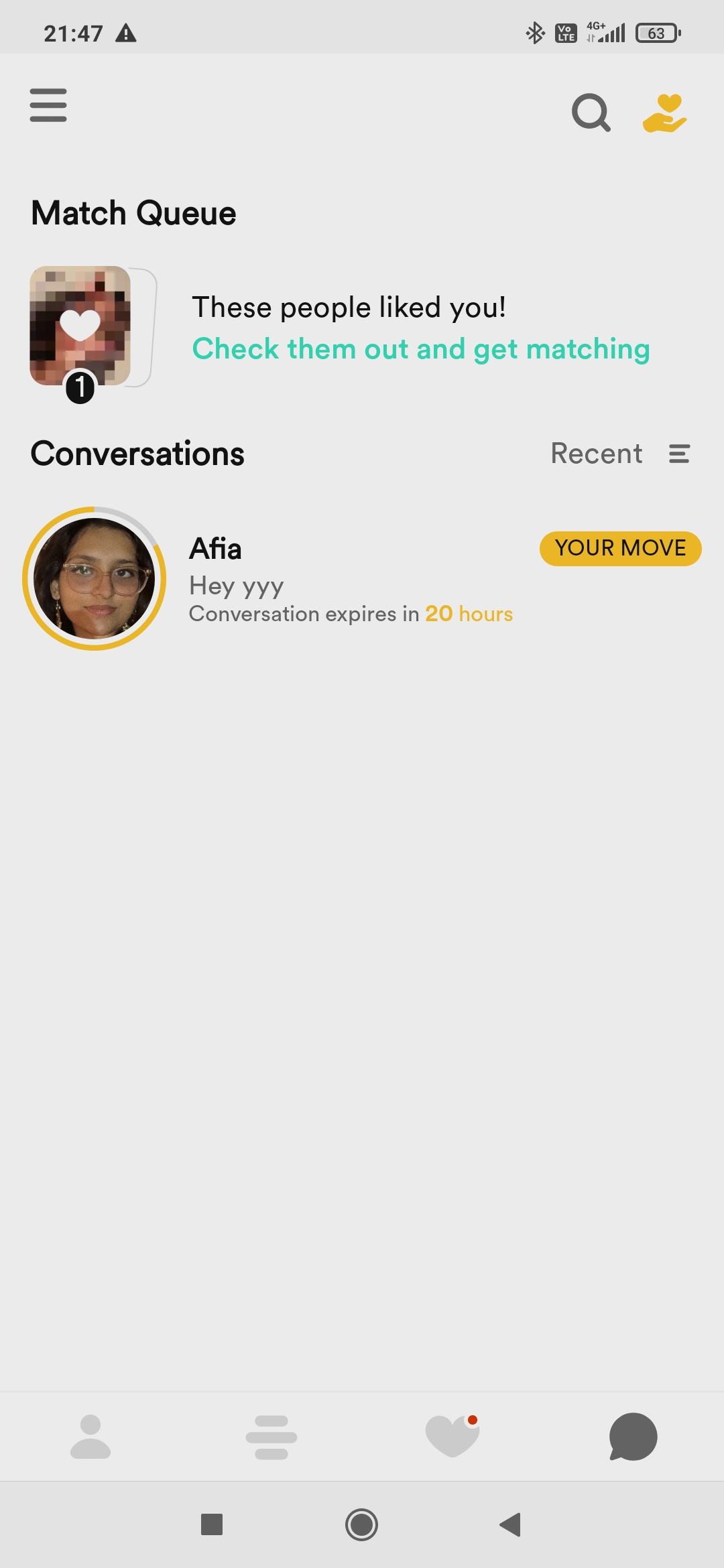724x1568 pixels.
Task: Open the profile icon in bottom navigation
Action: [x=90, y=1435]
